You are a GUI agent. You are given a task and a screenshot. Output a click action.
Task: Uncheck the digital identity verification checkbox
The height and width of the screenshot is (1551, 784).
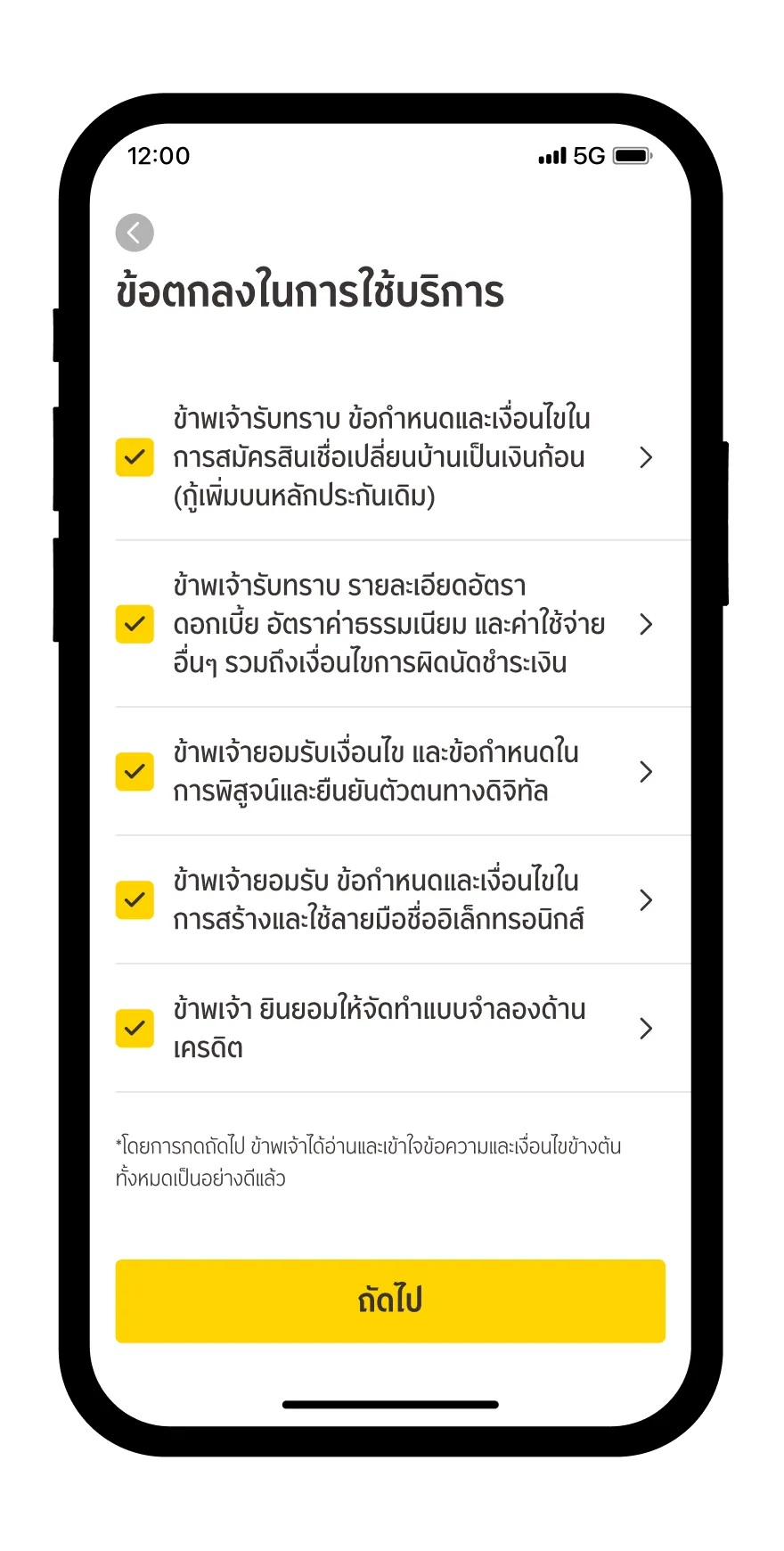click(135, 772)
